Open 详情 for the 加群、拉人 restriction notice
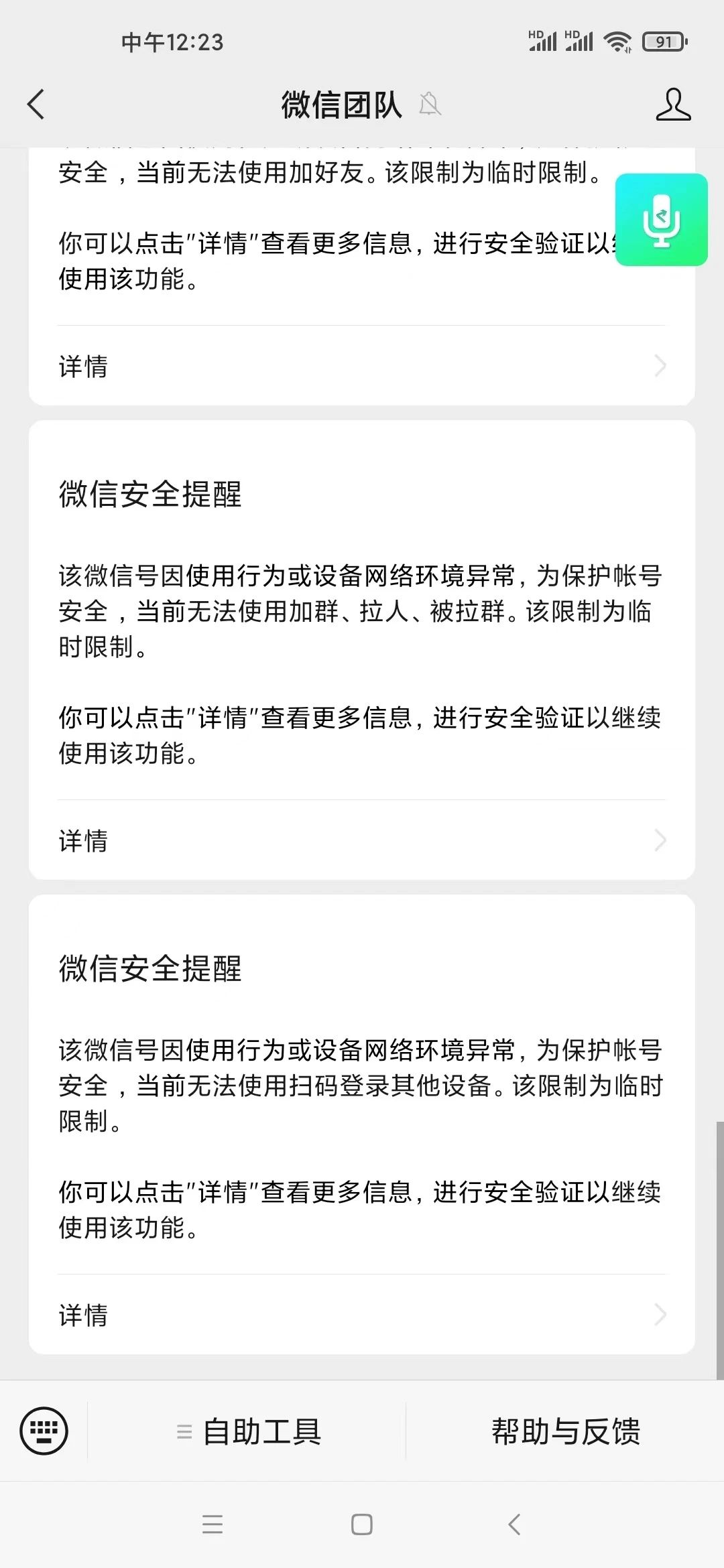Viewport: 724px width, 1568px height. (362, 840)
